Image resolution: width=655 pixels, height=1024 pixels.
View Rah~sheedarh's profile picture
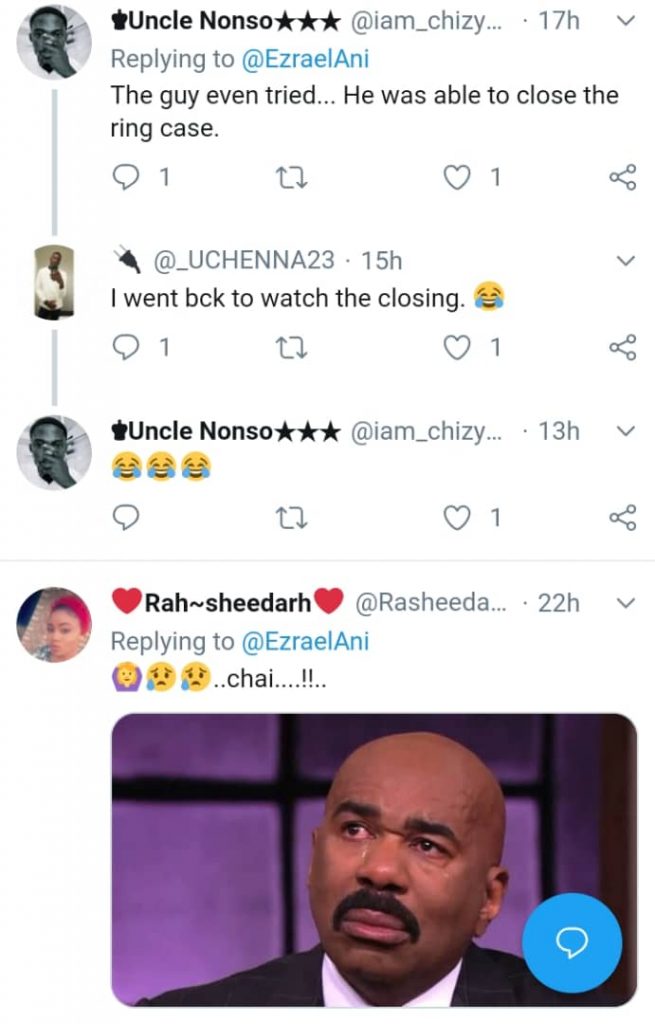click(x=54, y=625)
